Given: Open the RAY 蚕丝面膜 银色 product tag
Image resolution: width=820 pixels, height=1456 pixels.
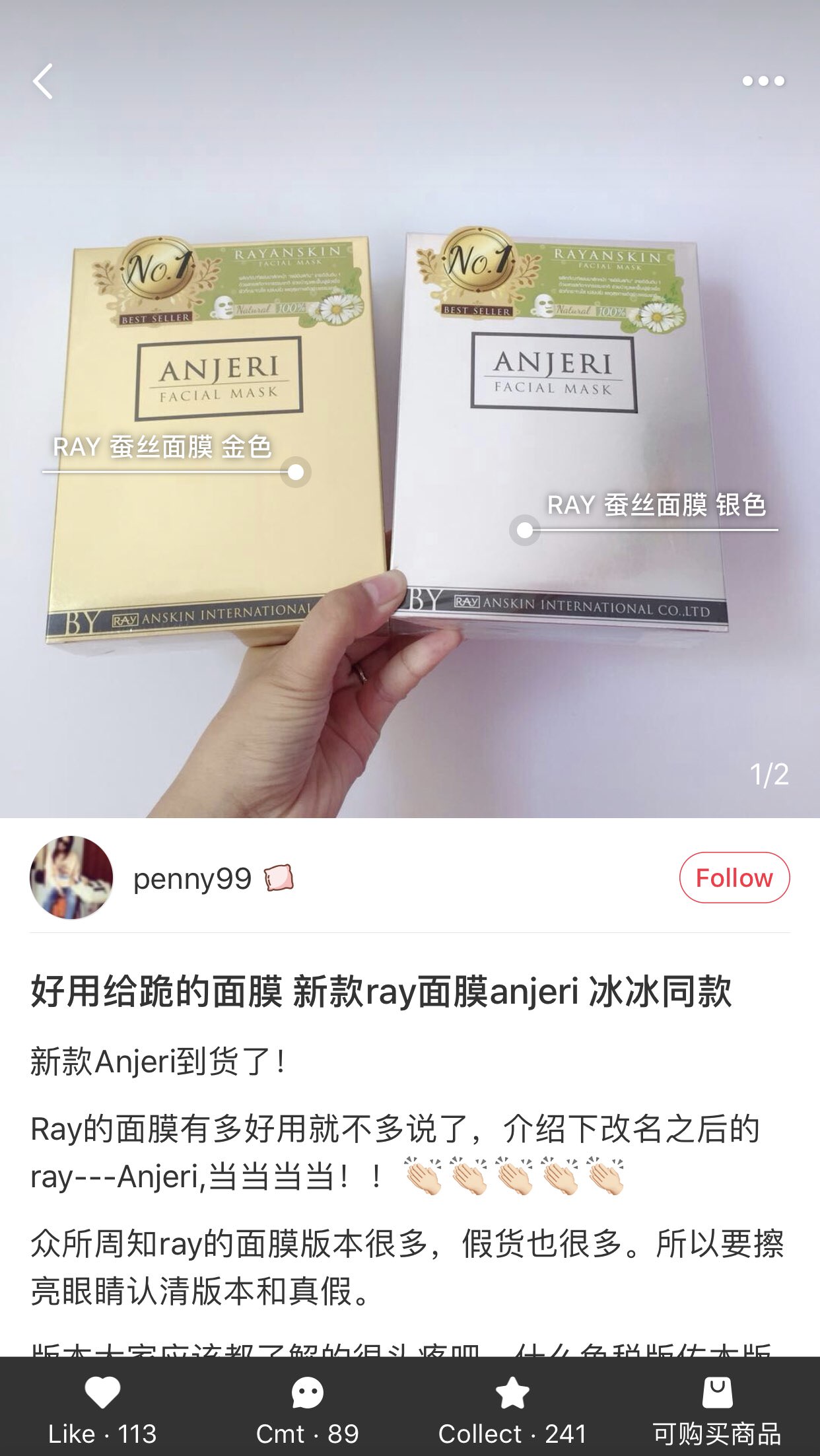Looking at the screenshot, I should click(656, 506).
